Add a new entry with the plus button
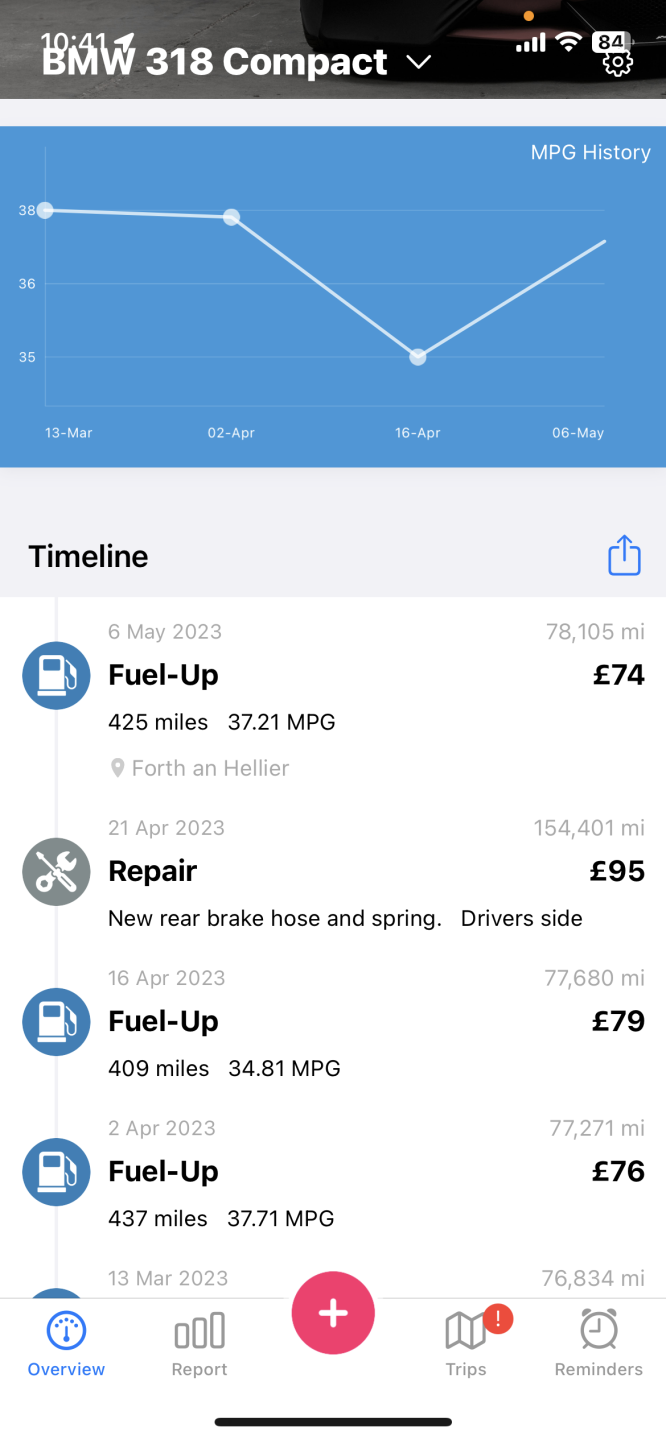This screenshot has width=666, height=1440. [333, 1313]
